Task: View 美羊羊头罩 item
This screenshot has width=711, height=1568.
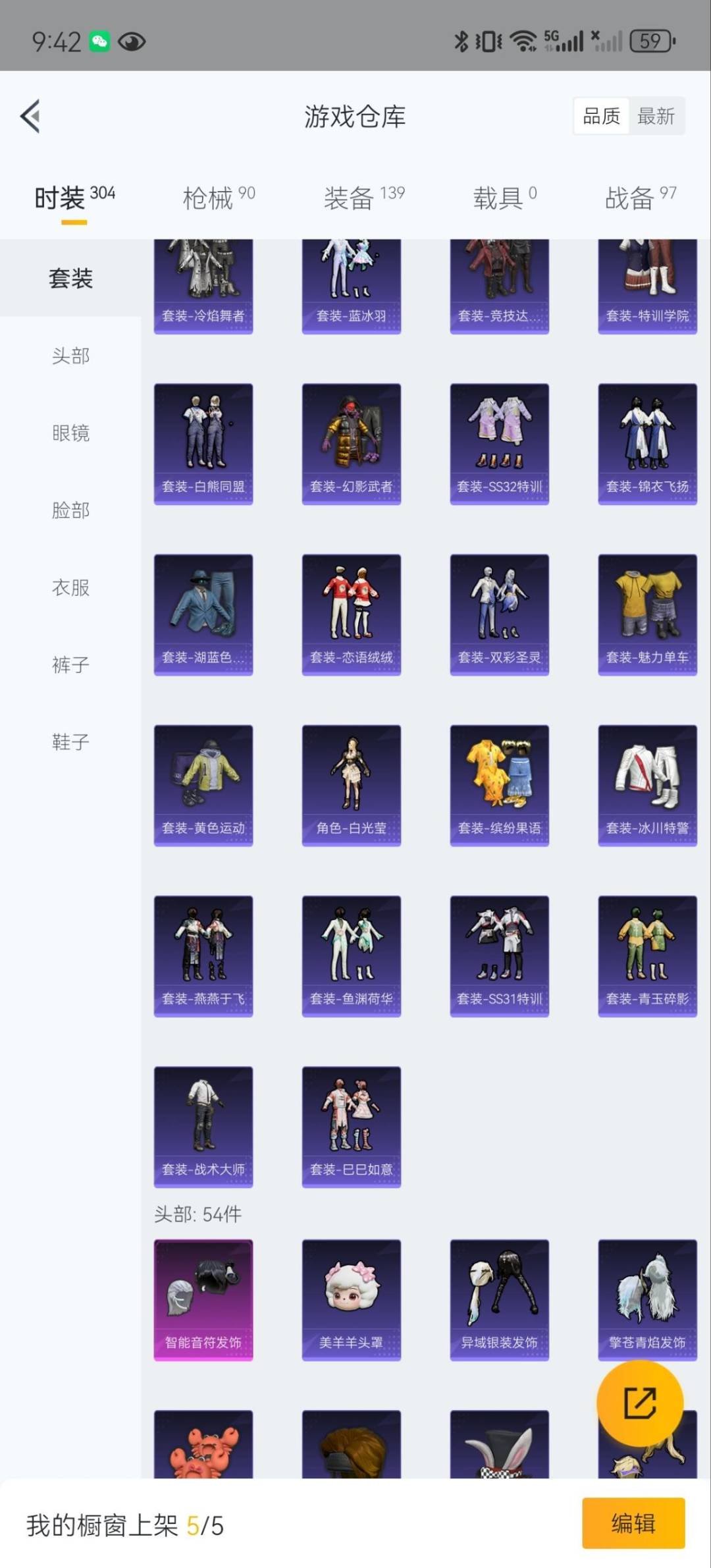Action: 352,1299
